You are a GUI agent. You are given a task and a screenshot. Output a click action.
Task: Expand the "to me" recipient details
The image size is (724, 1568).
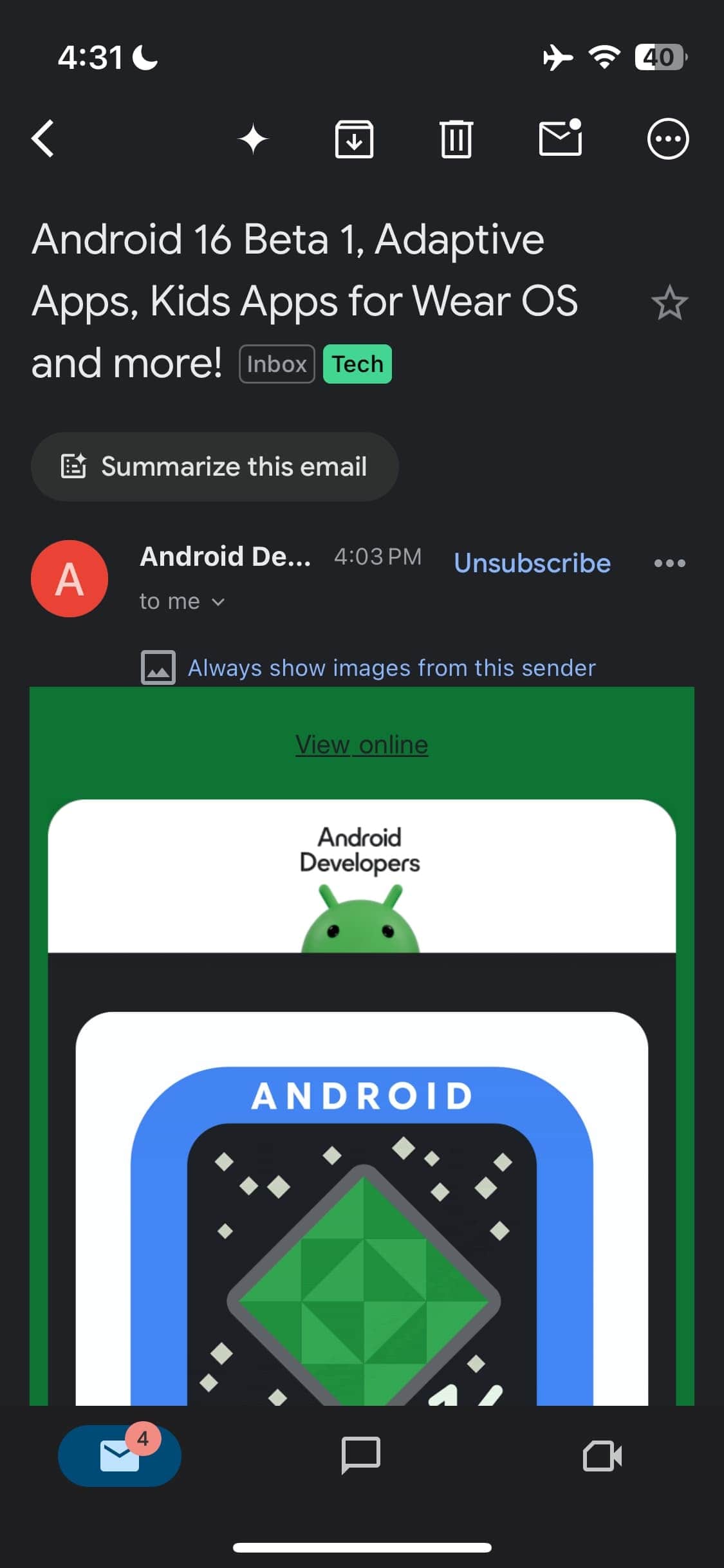tap(182, 602)
